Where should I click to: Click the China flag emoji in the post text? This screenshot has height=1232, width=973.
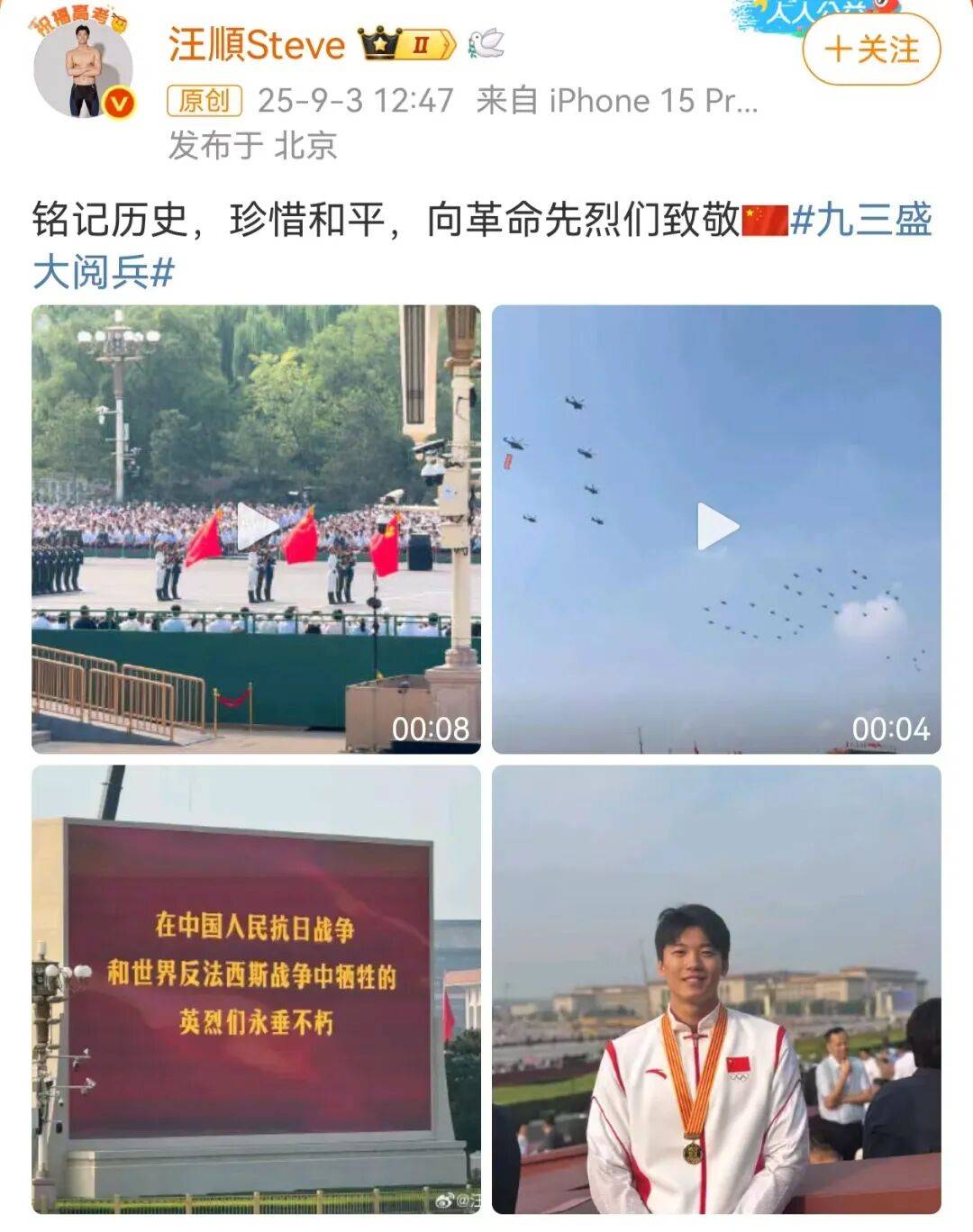767,218
